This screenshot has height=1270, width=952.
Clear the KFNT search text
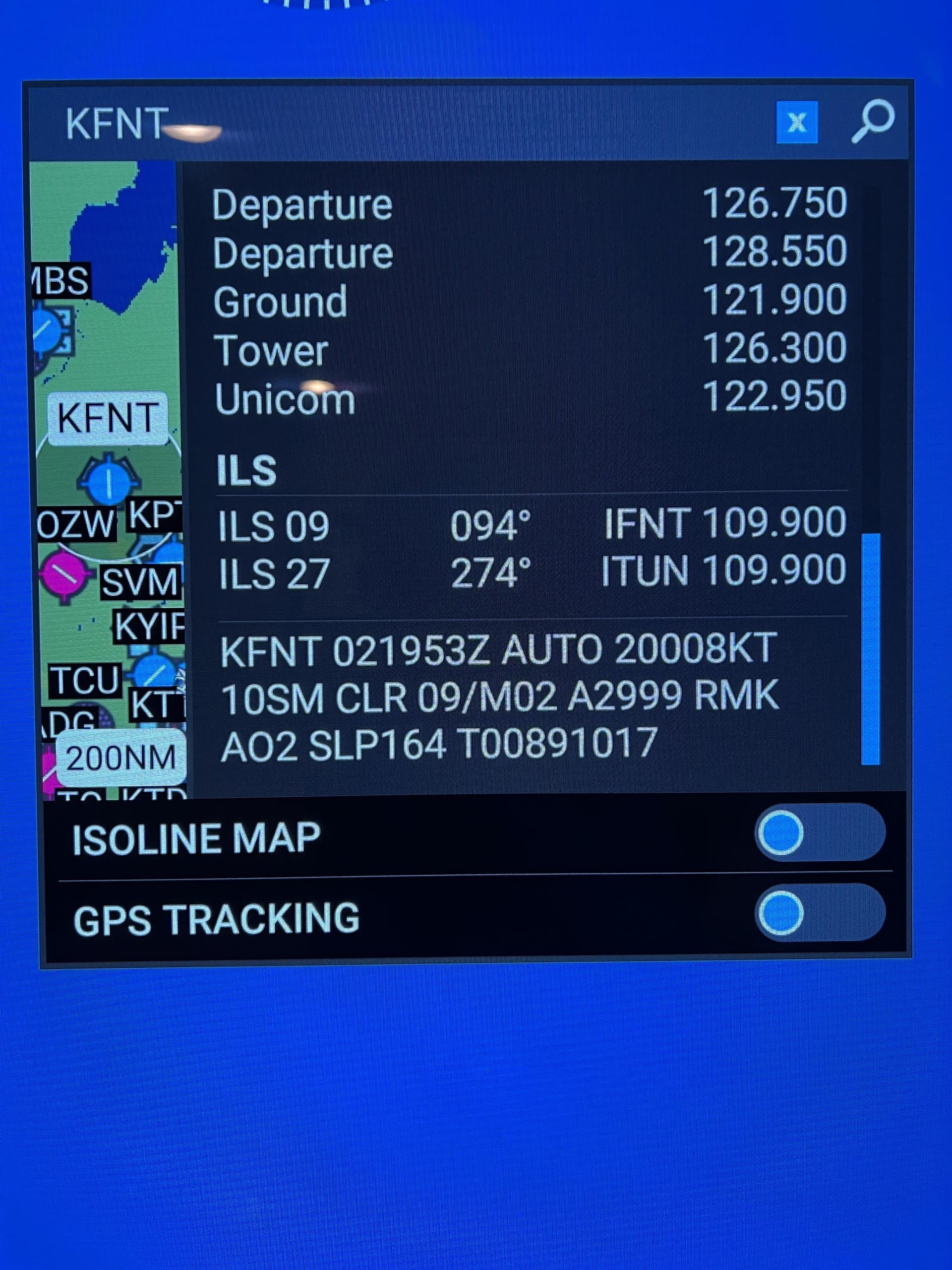pyautogui.click(x=796, y=123)
